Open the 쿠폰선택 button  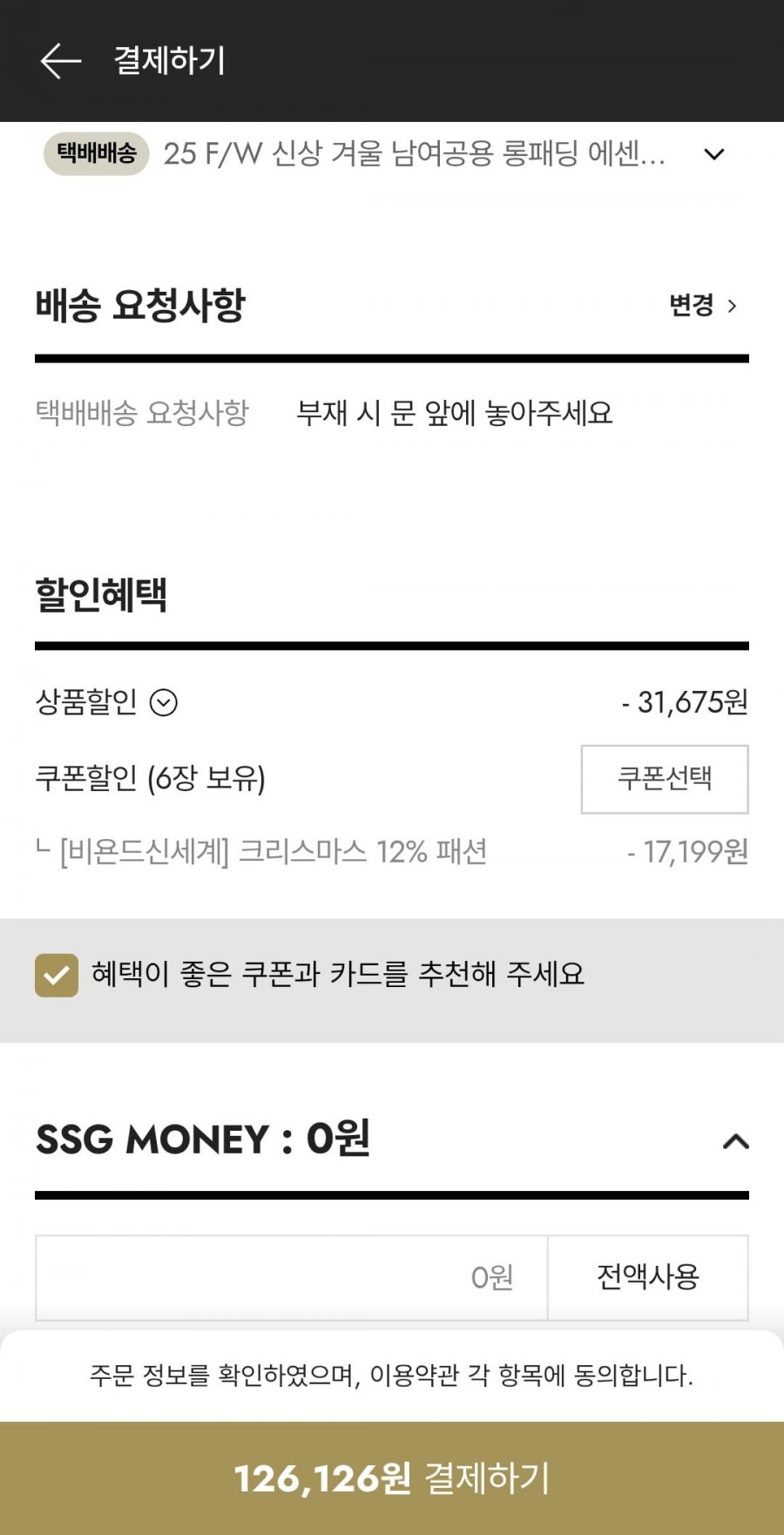(664, 779)
